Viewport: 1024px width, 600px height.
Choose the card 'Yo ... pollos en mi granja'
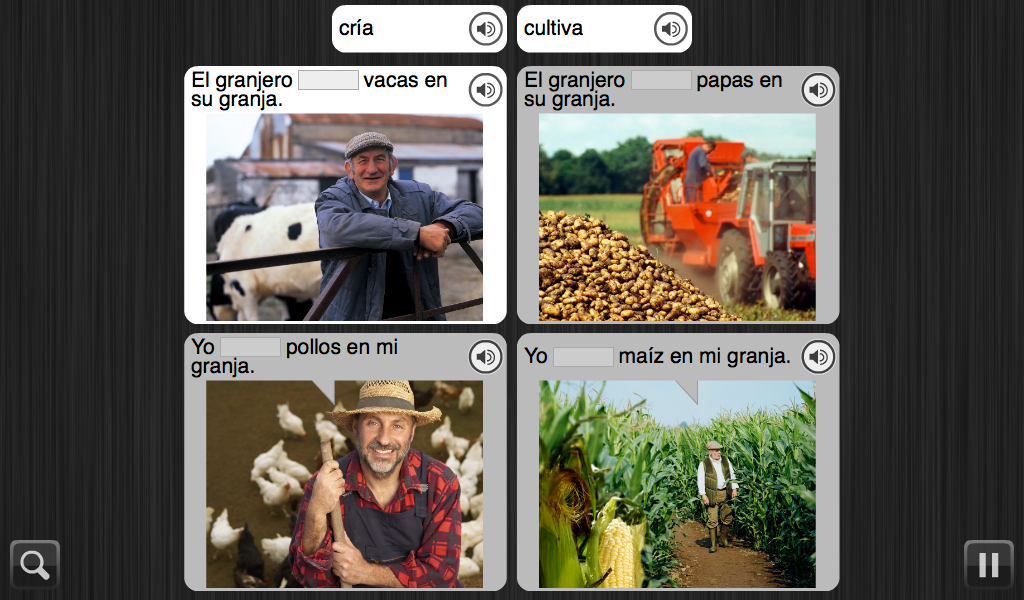[x=344, y=482]
